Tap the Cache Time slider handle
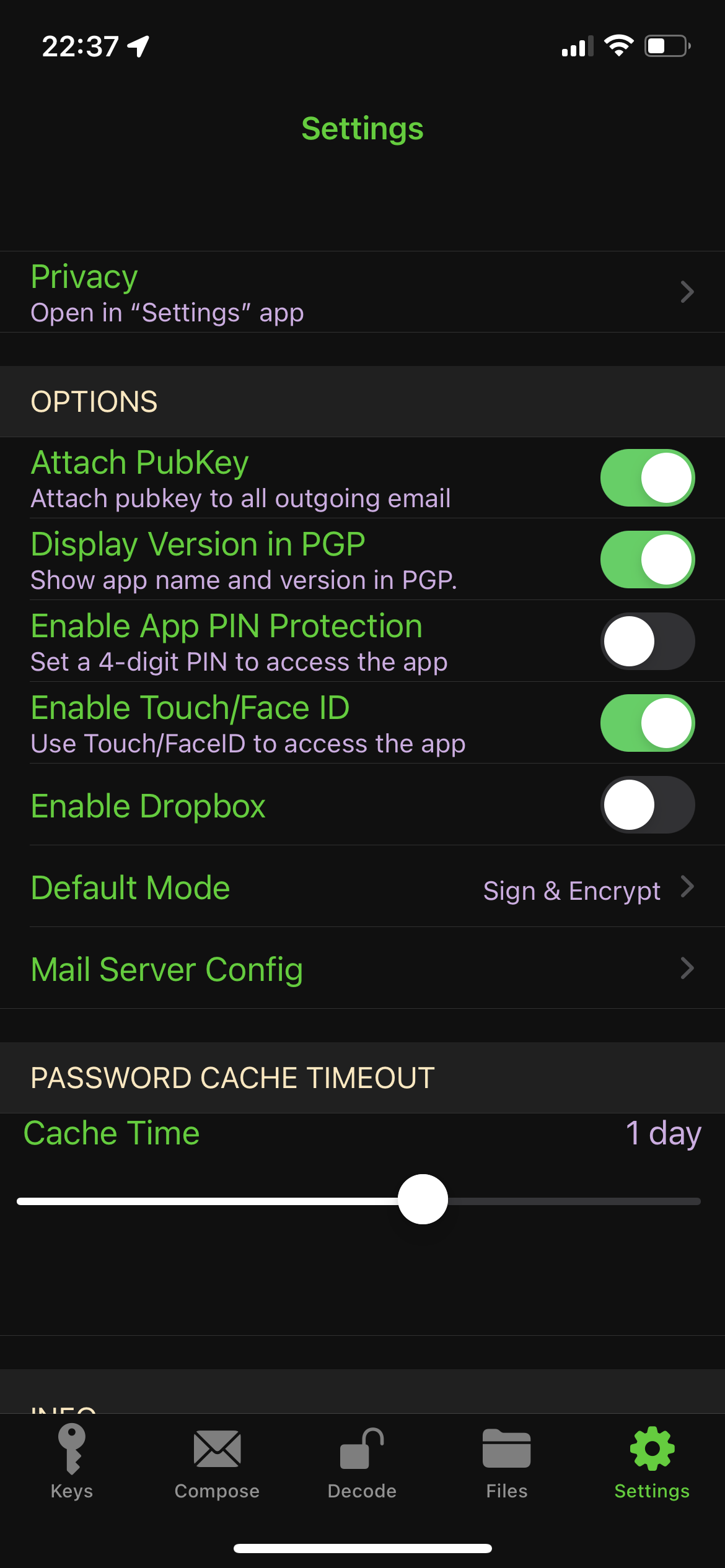This screenshot has height=1568, width=725. pos(423,1200)
